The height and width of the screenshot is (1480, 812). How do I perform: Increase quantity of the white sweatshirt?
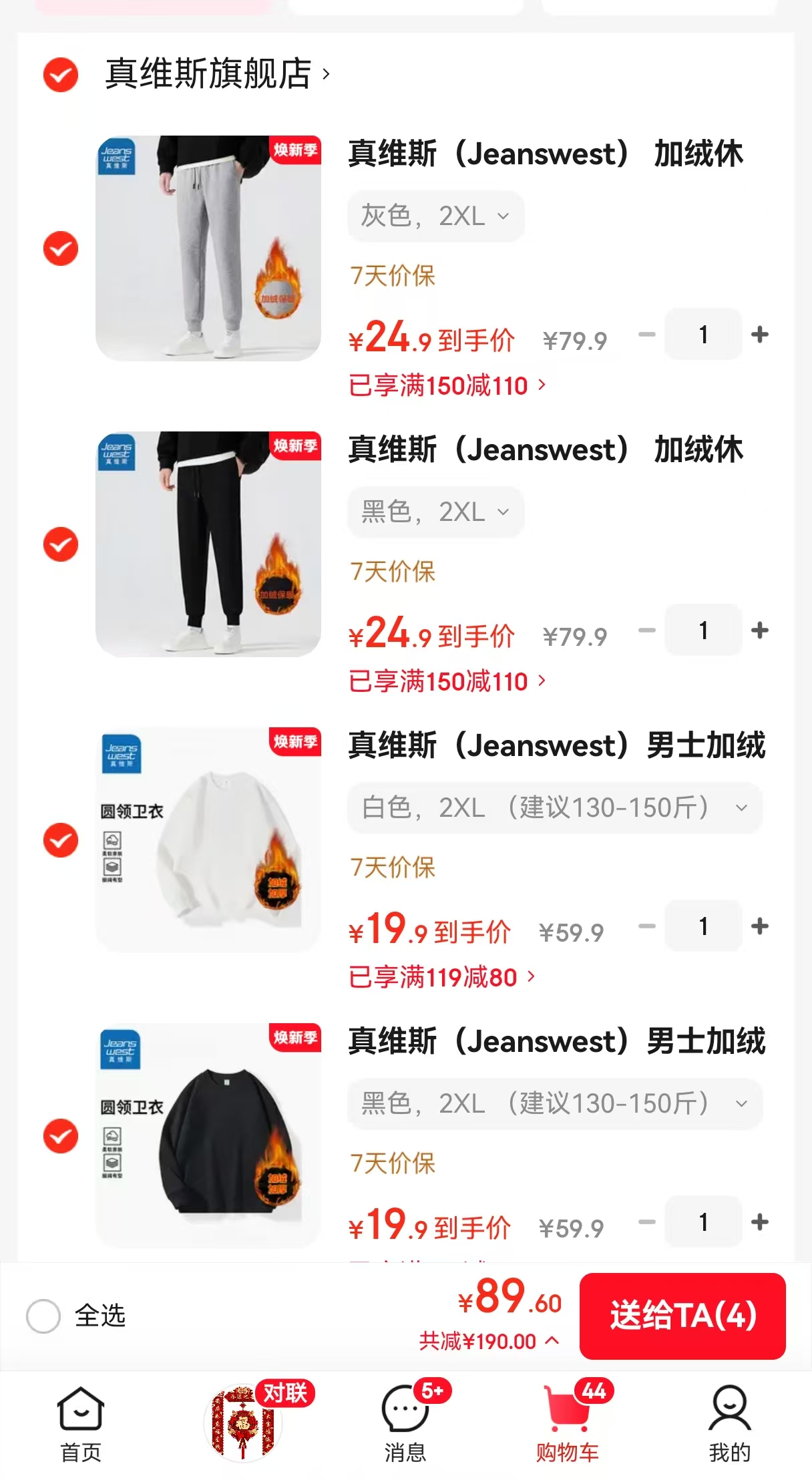759,926
